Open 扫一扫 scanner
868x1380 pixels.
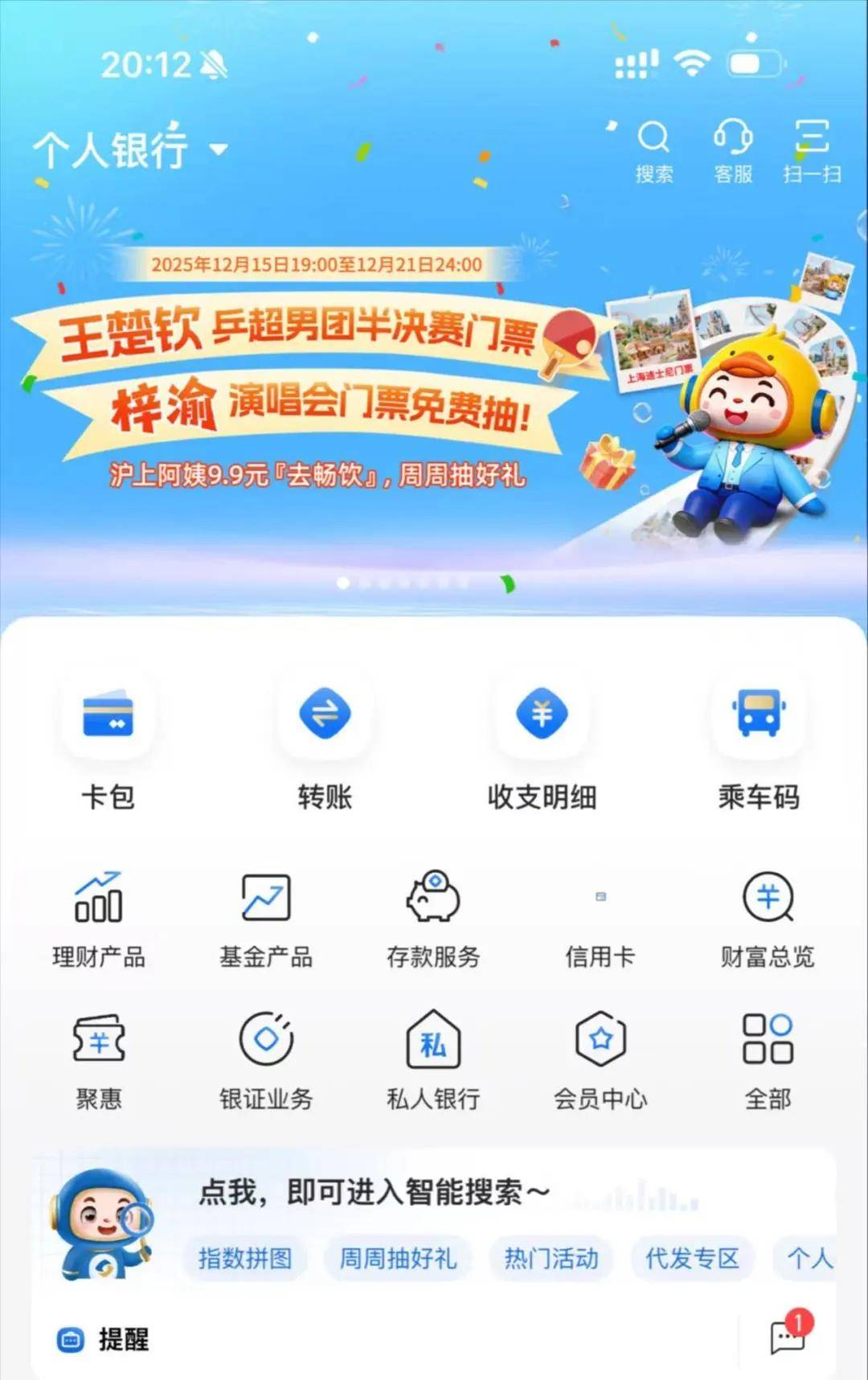tap(812, 149)
